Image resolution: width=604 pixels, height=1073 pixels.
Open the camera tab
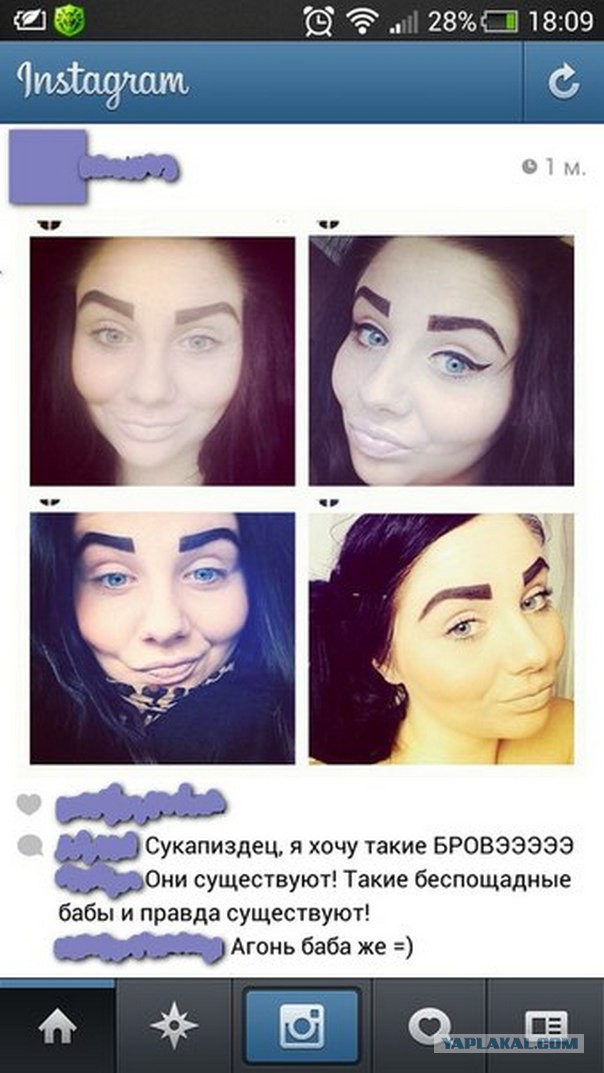tap(302, 1027)
